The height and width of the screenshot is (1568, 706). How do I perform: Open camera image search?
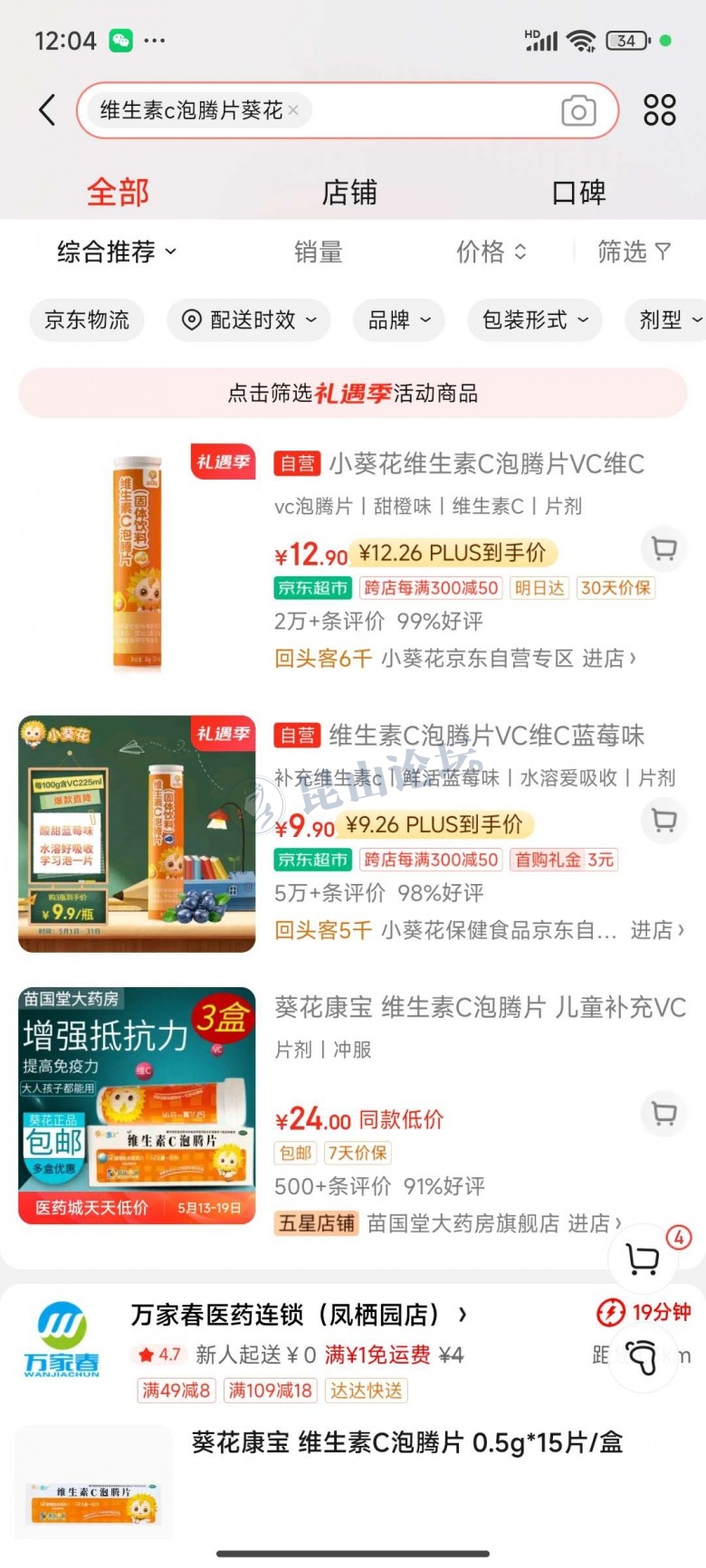tap(578, 111)
